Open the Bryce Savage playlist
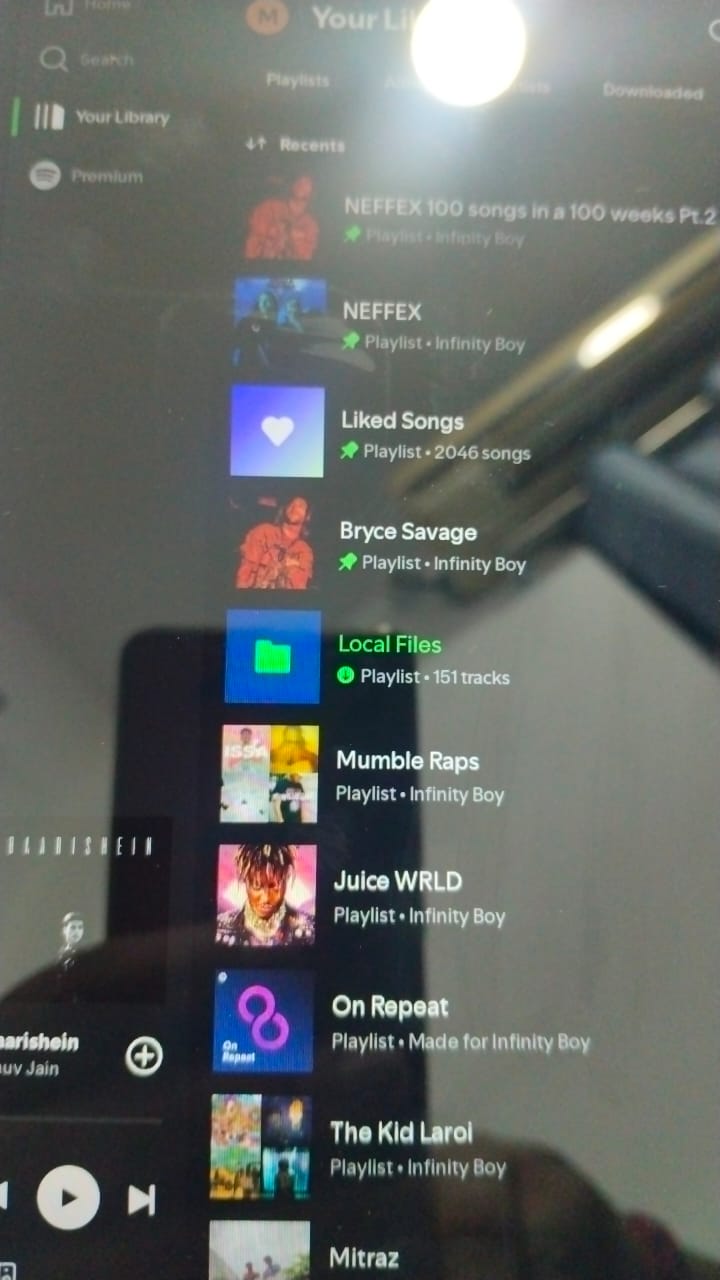Image resolution: width=720 pixels, height=1280 pixels. pos(407,532)
